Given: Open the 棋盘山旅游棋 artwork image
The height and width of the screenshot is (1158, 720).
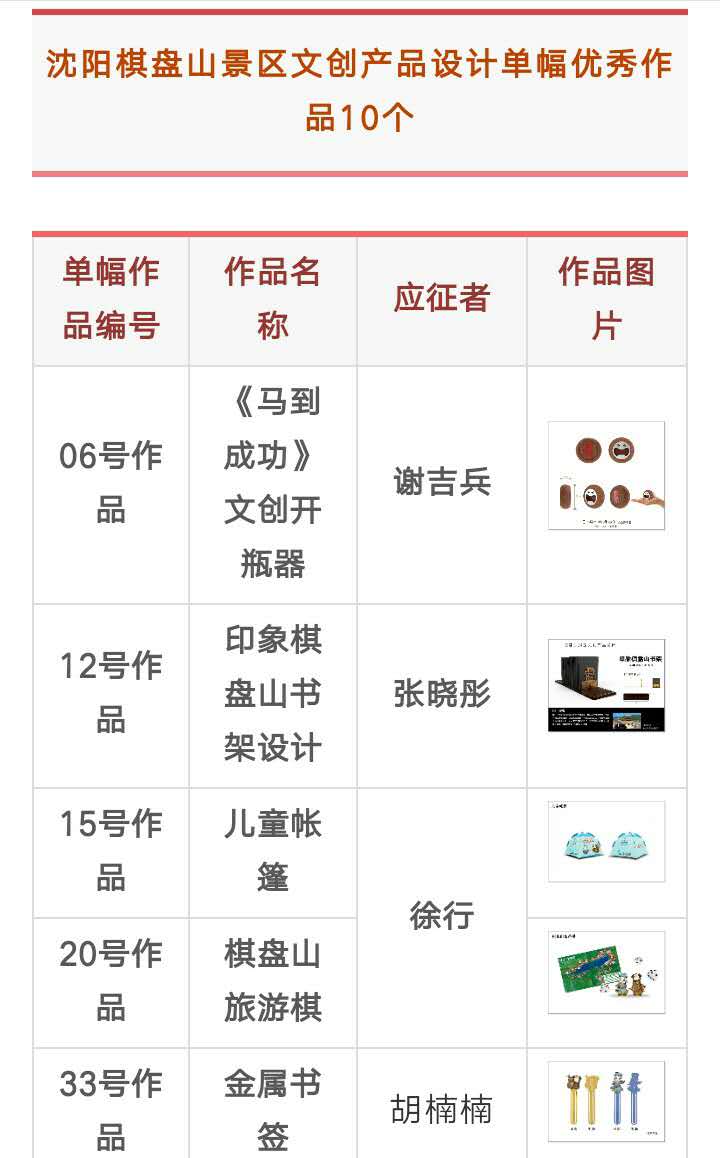Looking at the screenshot, I should [606, 971].
